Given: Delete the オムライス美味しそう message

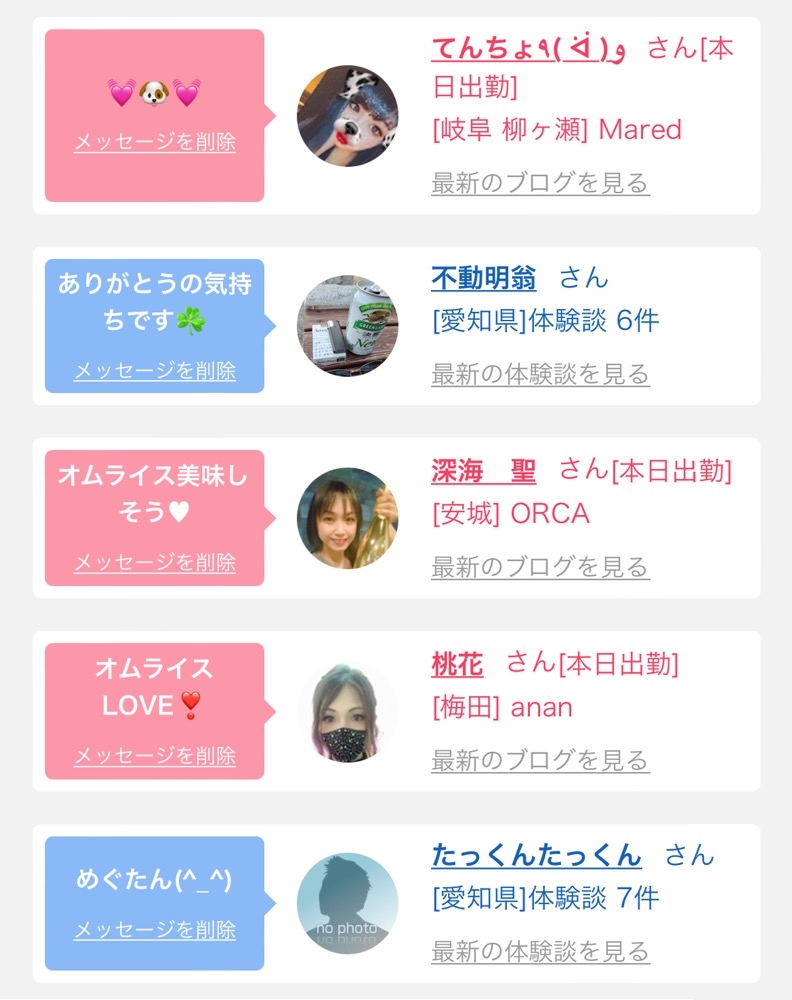Looking at the screenshot, I should 155,562.
